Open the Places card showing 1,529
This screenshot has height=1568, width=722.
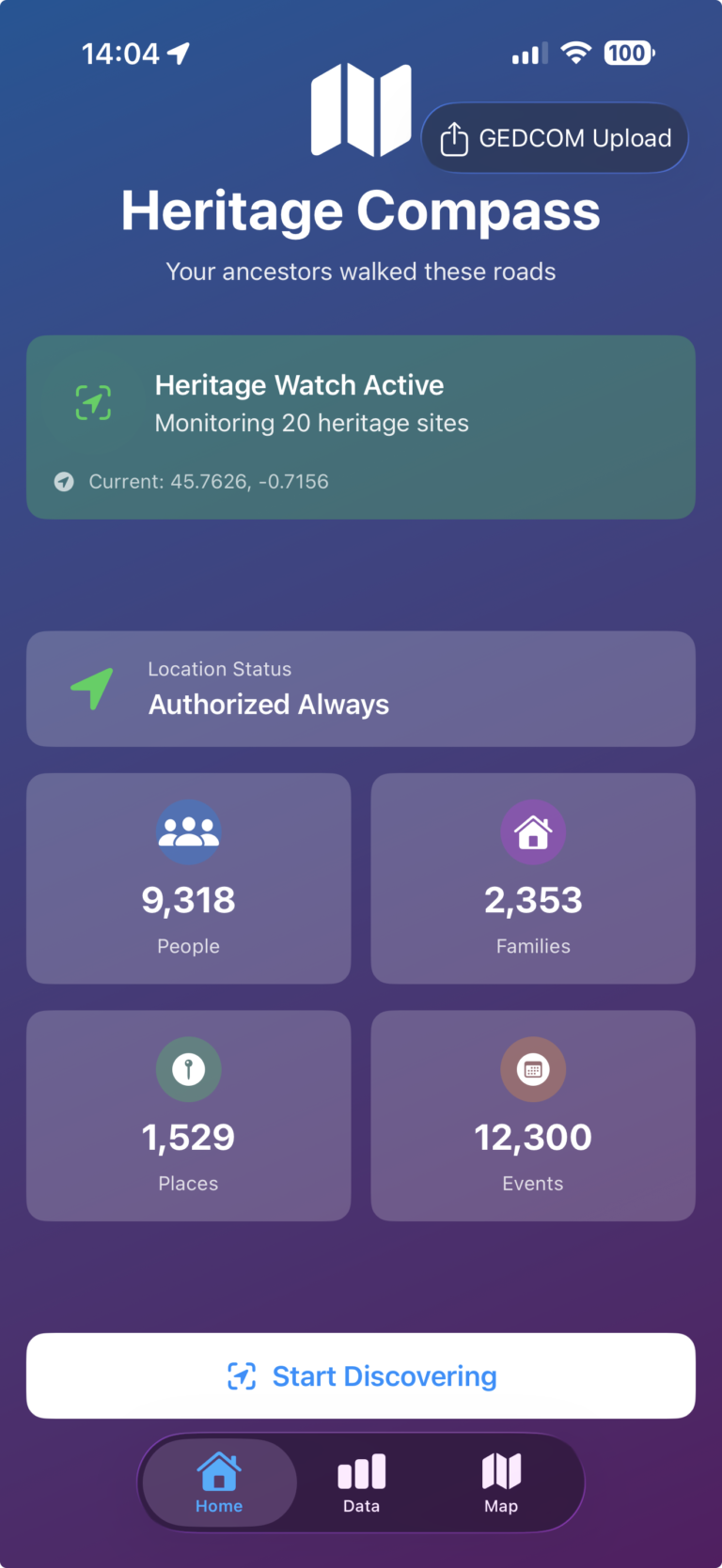click(188, 1116)
